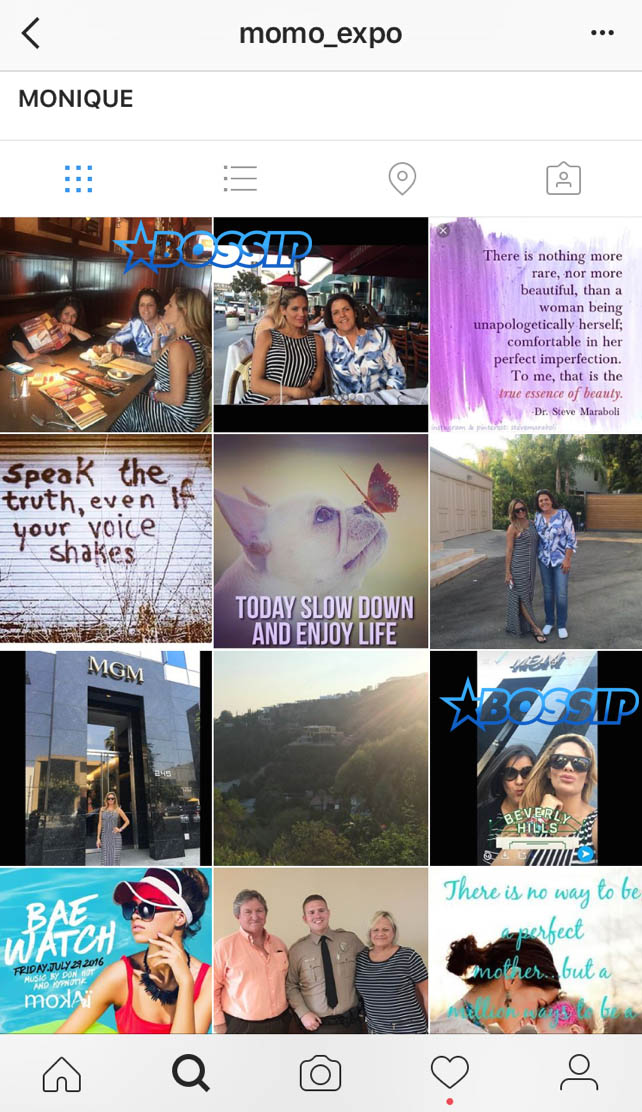Go to my profile tab
Image resolution: width=642 pixels, height=1112 pixels.
pos(578,1074)
